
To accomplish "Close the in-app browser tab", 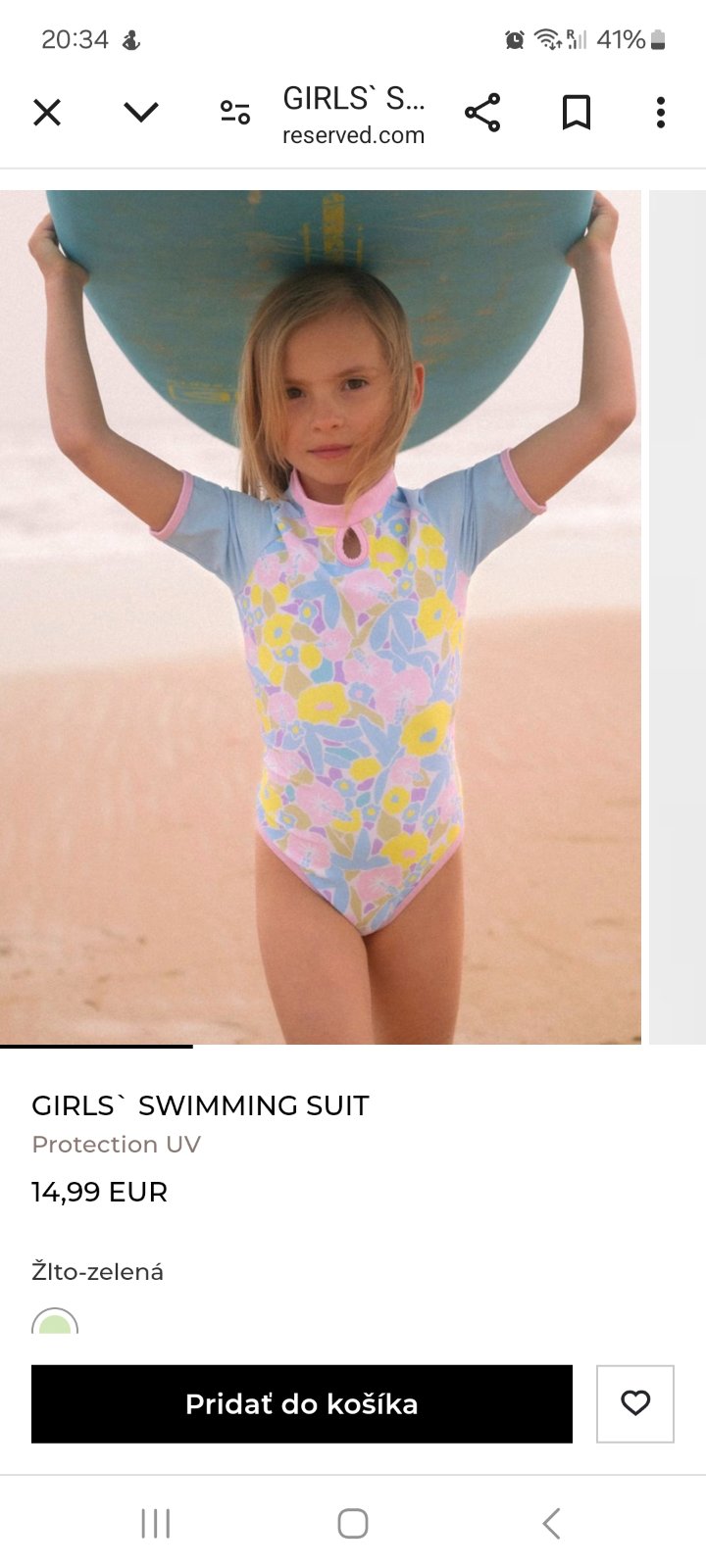I will (x=47, y=113).
